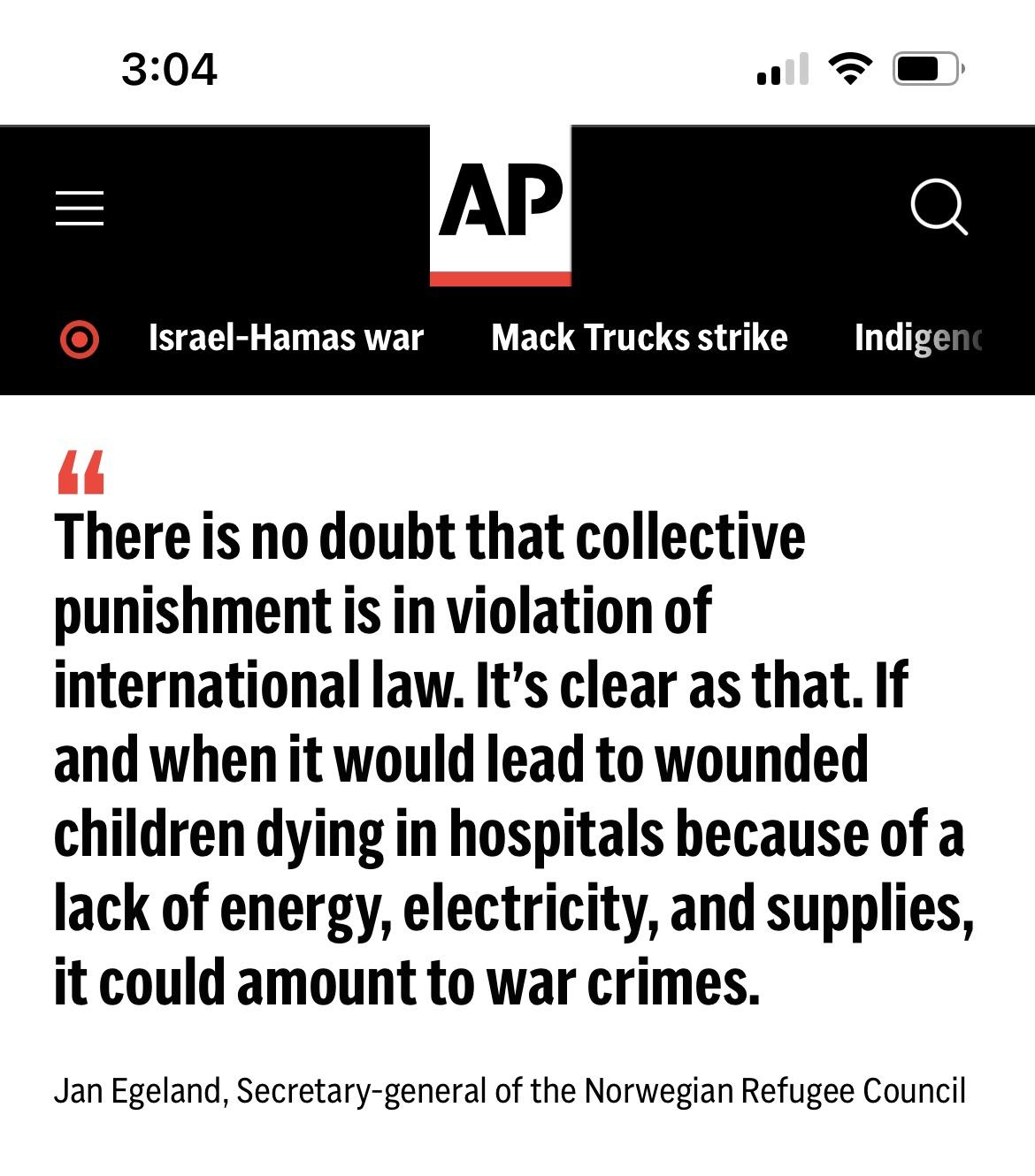
Task: Open Mack Trucks strike topic
Action: (639, 338)
